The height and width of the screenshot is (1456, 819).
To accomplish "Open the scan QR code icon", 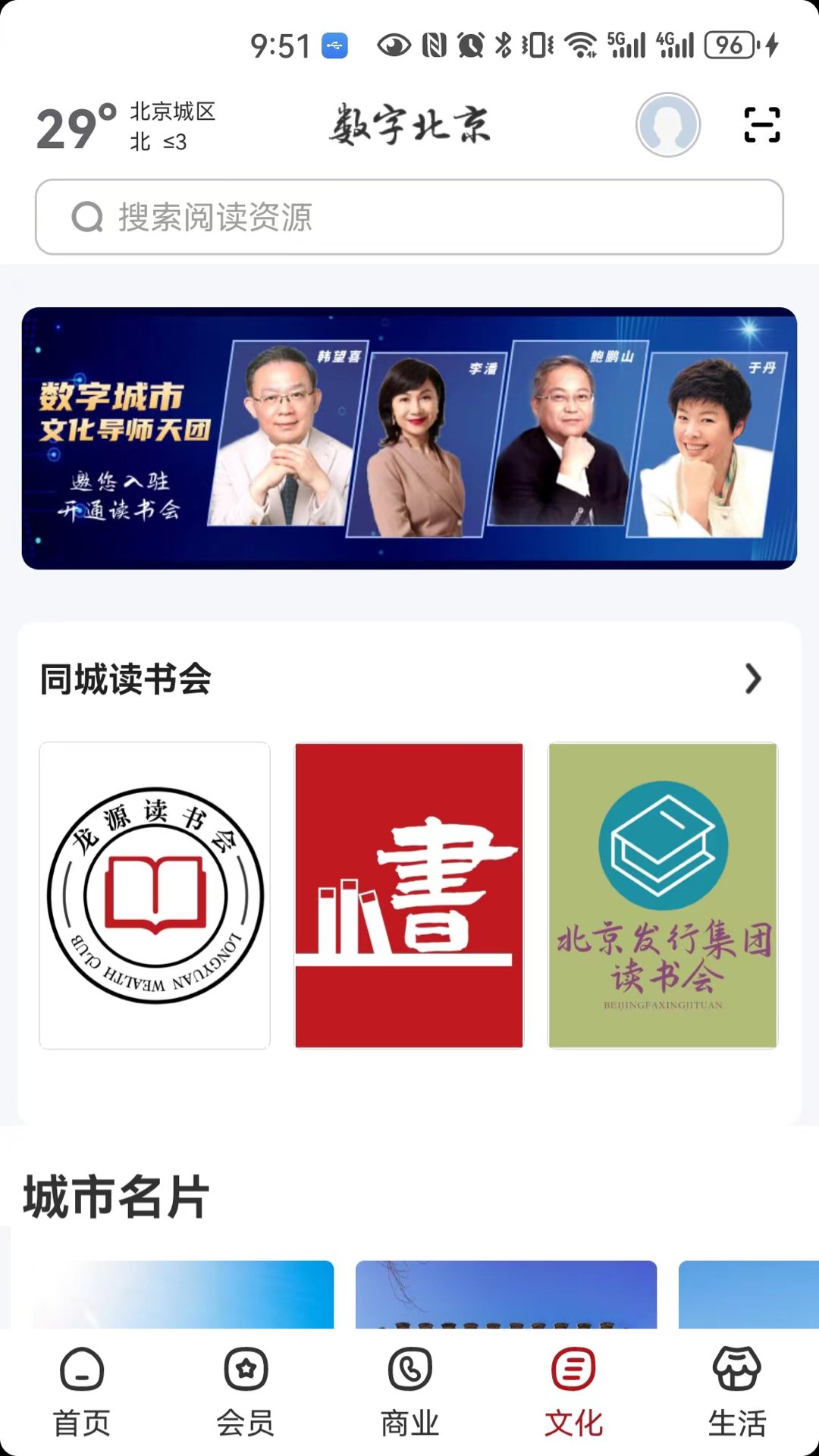I will pos(761,125).
